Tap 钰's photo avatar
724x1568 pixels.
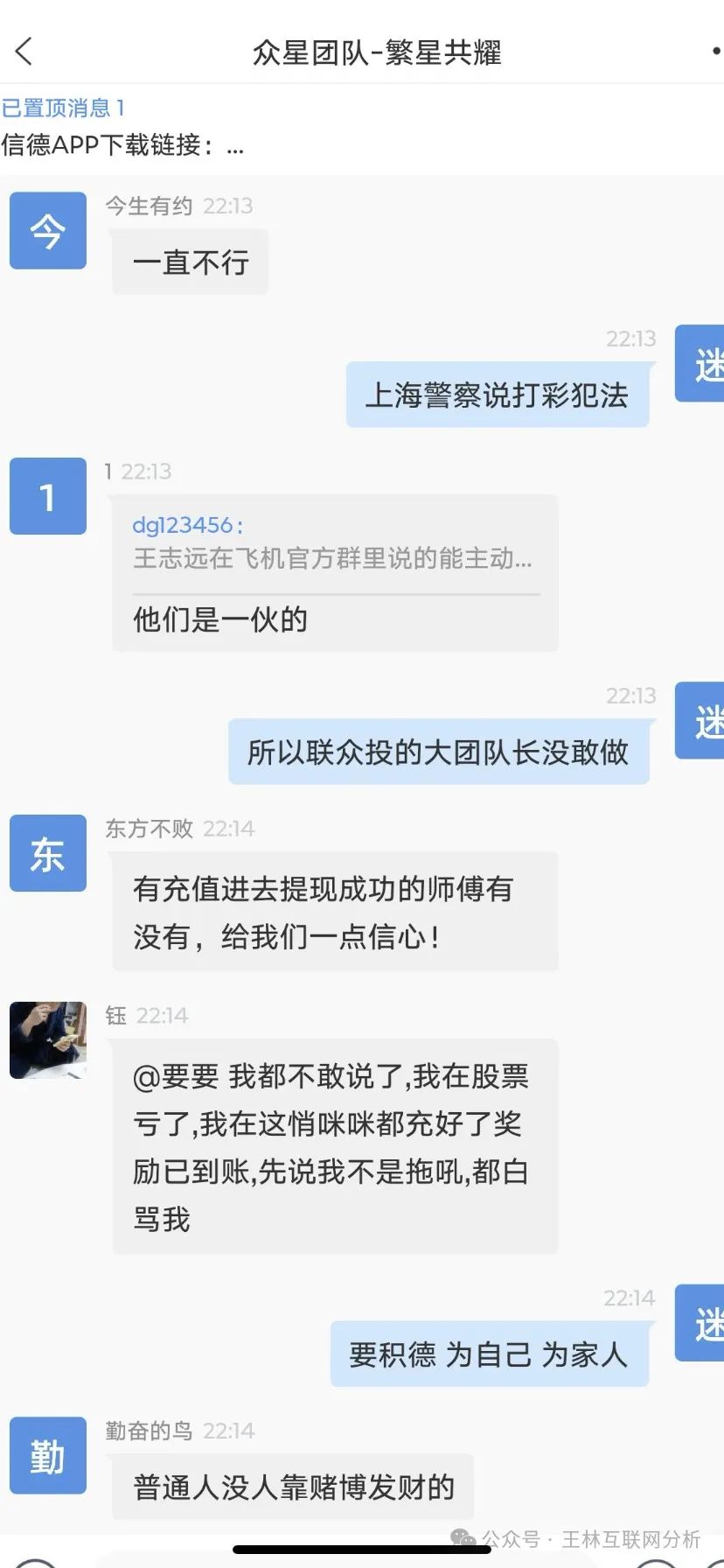tap(48, 1040)
